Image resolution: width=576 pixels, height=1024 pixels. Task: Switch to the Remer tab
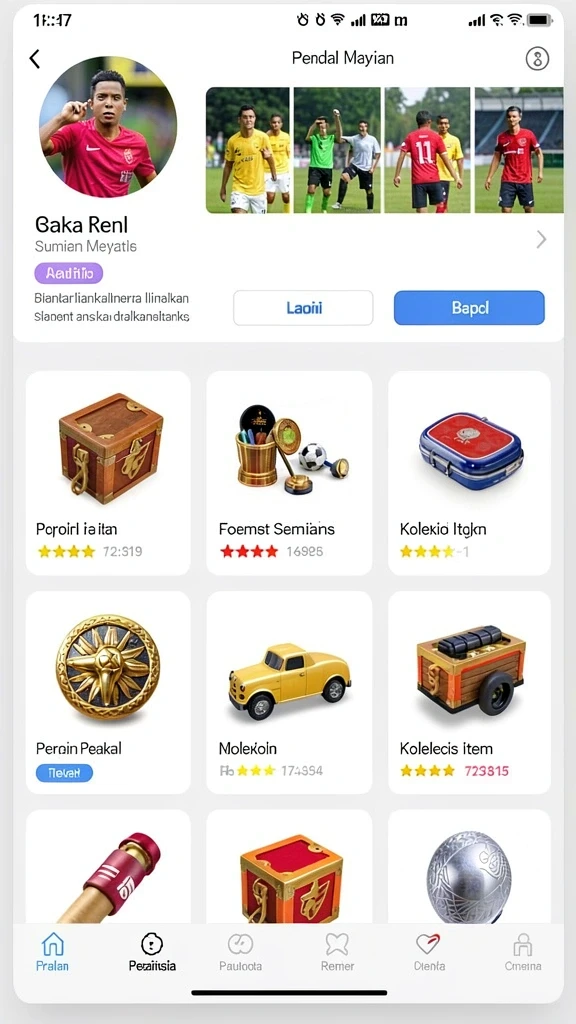(x=338, y=952)
